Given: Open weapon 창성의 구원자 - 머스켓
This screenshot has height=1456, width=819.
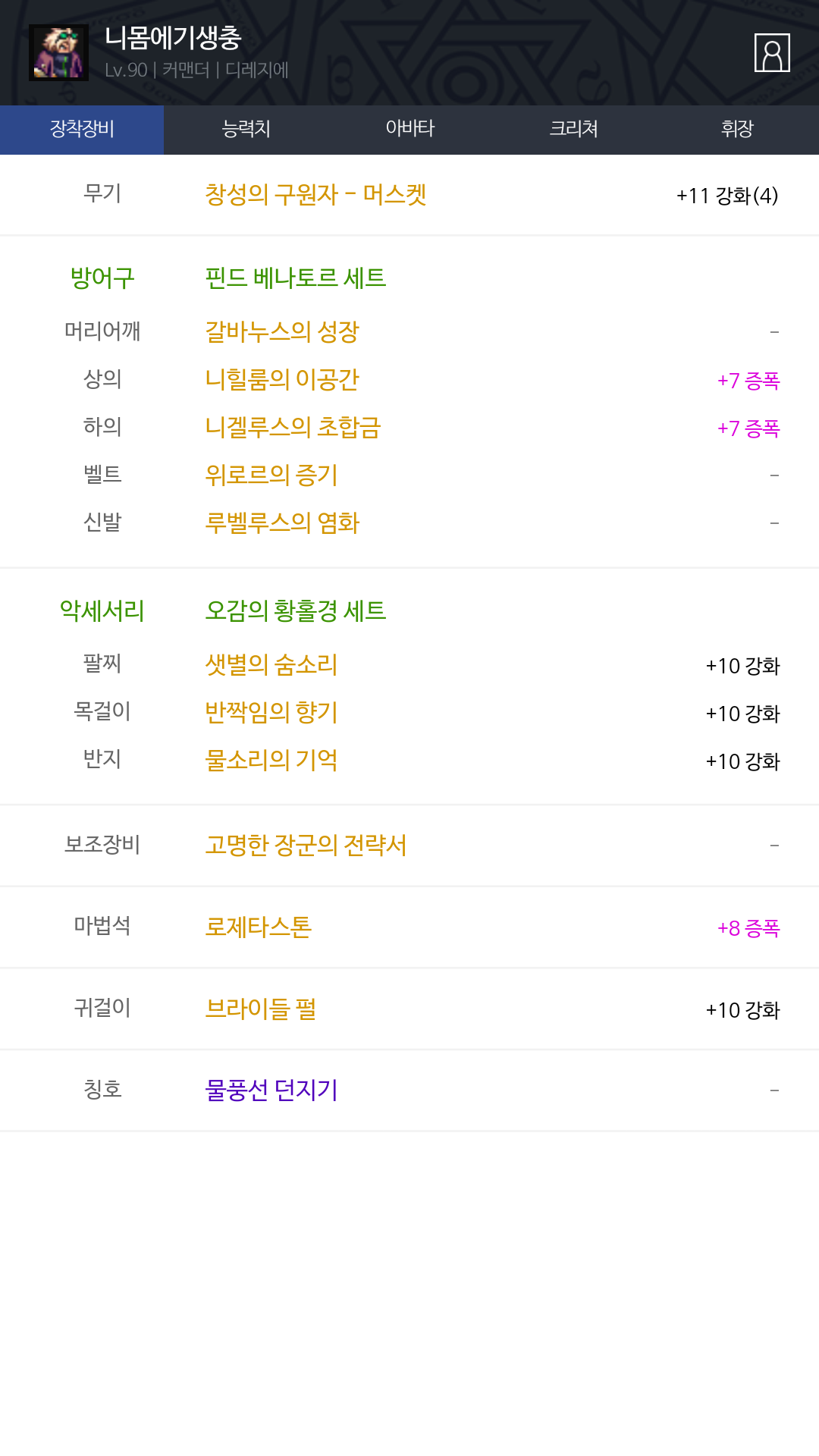Looking at the screenshot, I should point(315,195).
